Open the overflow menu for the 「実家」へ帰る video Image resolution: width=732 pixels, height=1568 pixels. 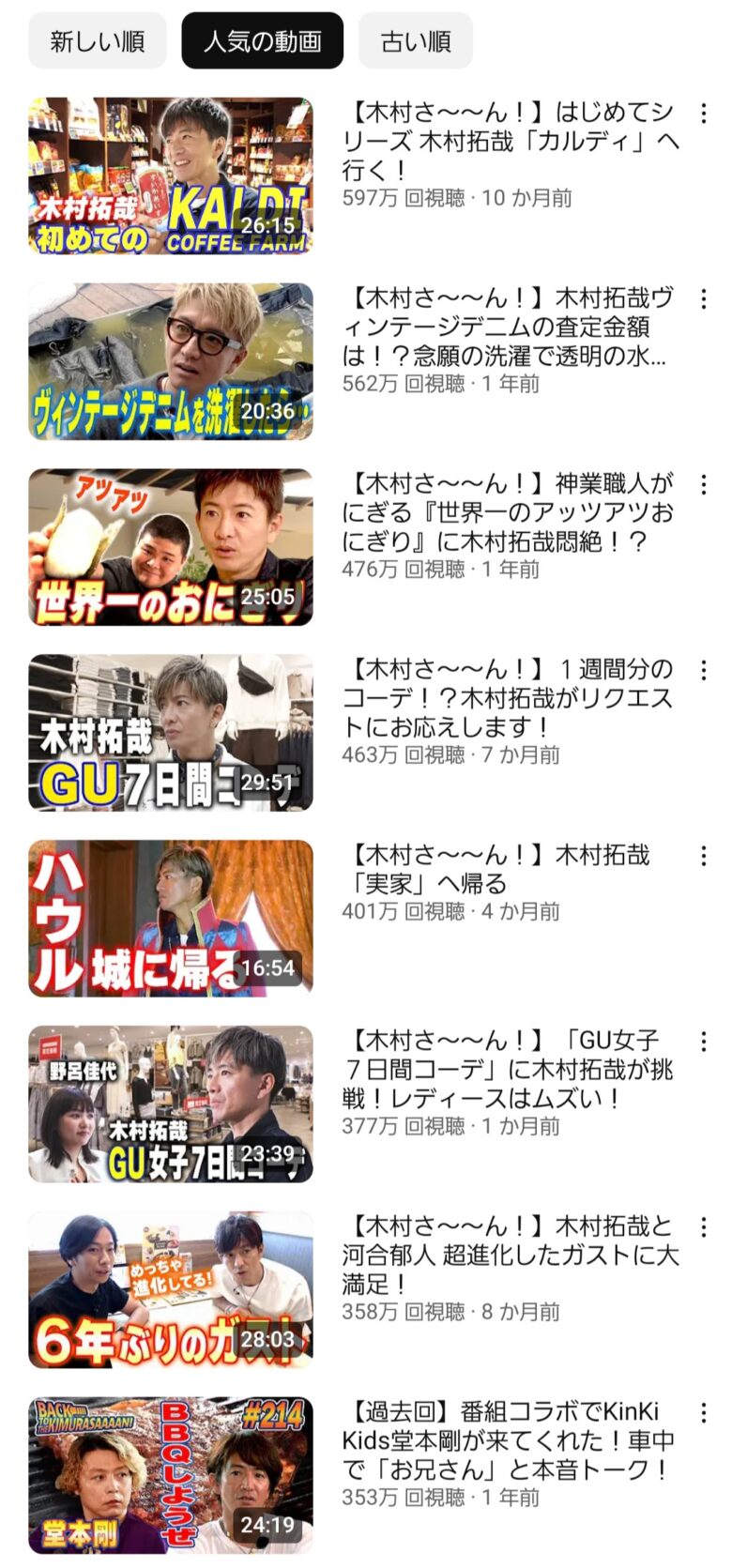[704, 857]
